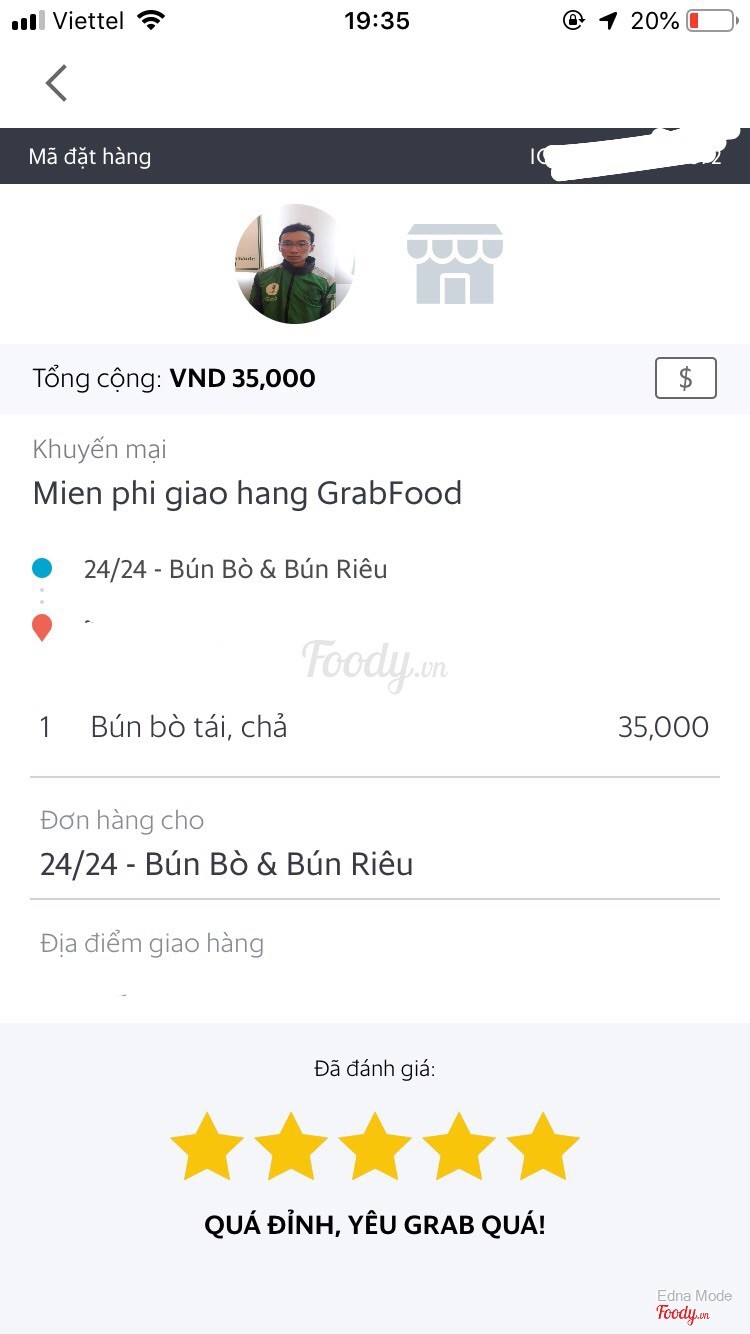Screen dimensions: 750x1334
Task: Go back using the top-left arrow
Action: click(x=57, y=83)
